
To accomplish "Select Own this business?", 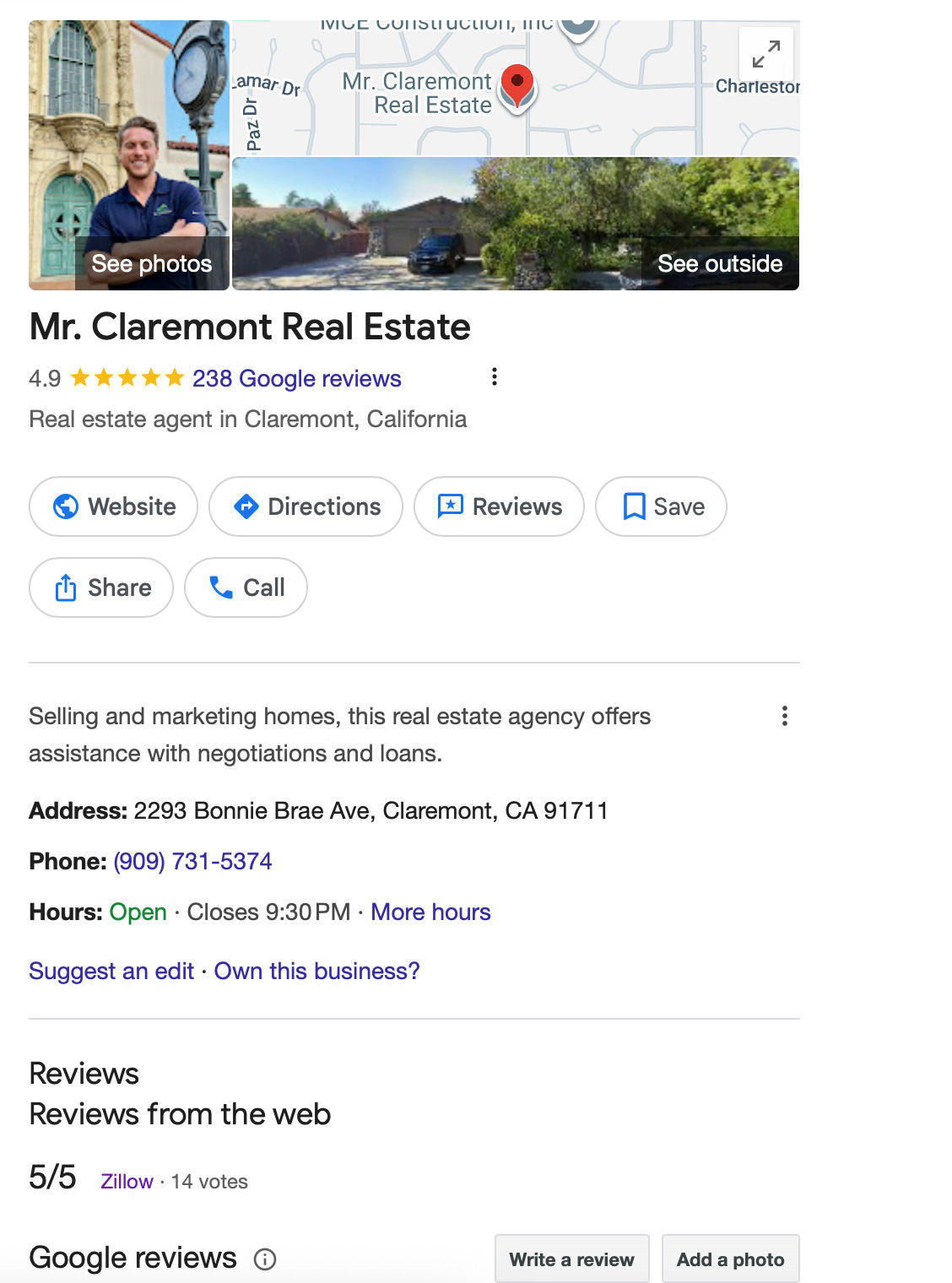I will [x=316, y=971].
